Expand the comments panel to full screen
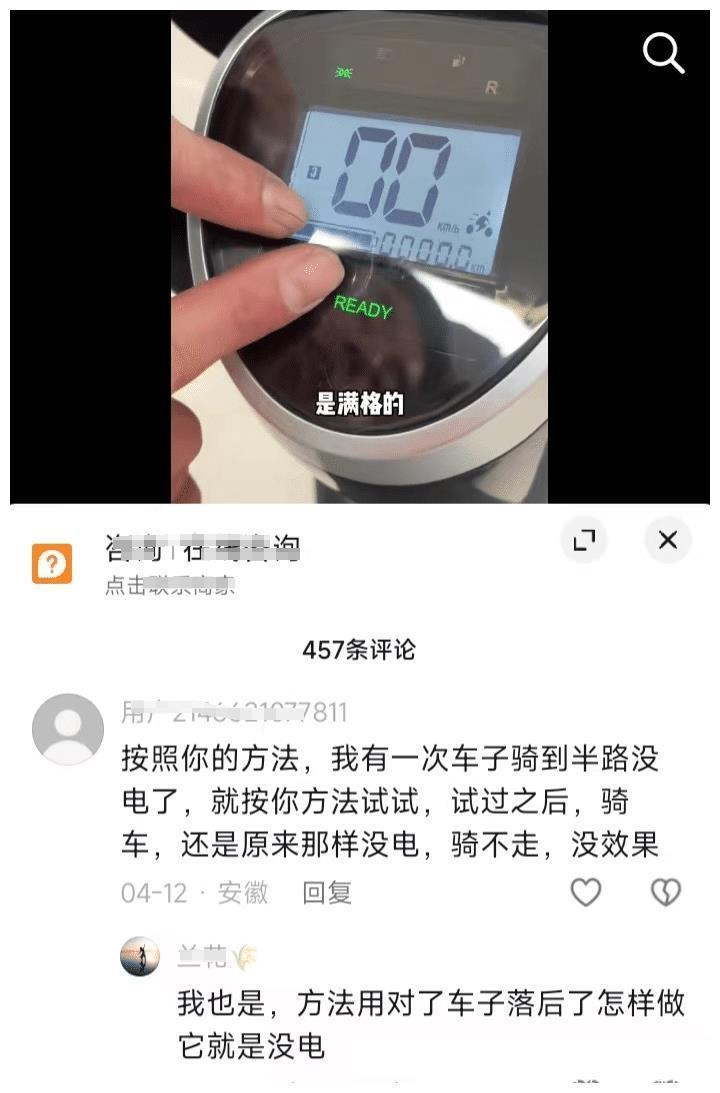 click(x=584, y=541)
